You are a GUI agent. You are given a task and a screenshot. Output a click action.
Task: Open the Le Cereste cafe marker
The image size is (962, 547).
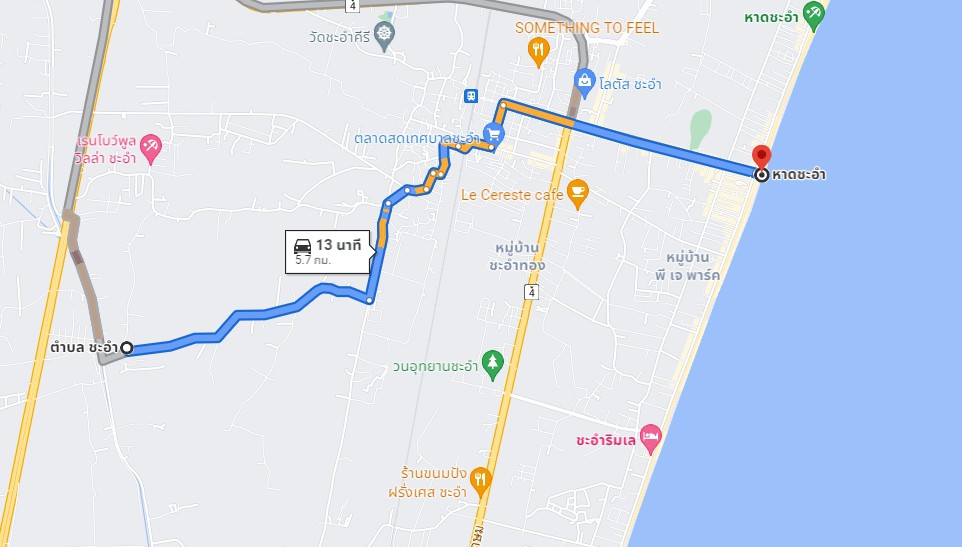coord(577,192)
